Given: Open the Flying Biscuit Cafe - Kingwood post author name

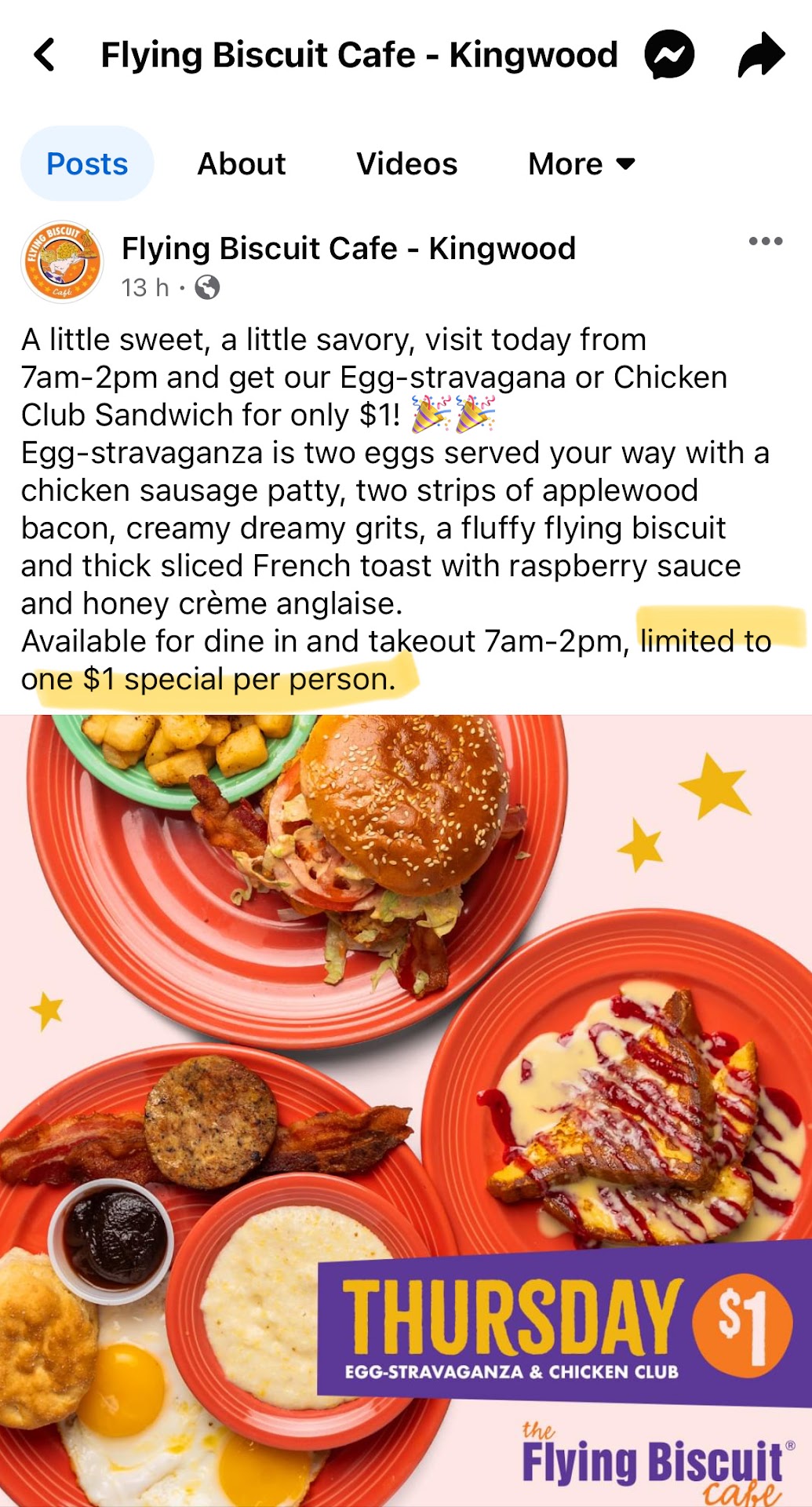Looking at the screenshot, I should [x=348, y=248].
